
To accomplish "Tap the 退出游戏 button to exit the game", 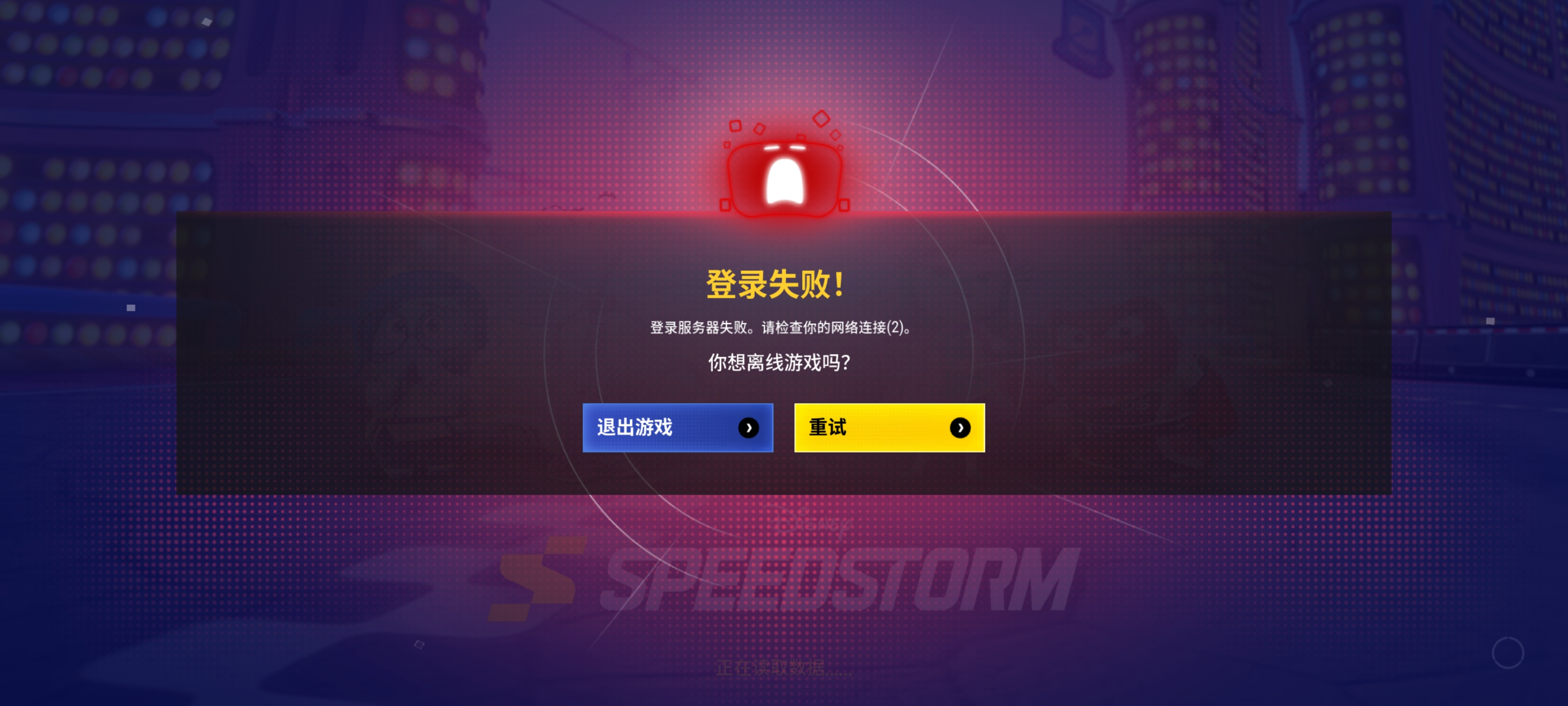I will [678, 428].
